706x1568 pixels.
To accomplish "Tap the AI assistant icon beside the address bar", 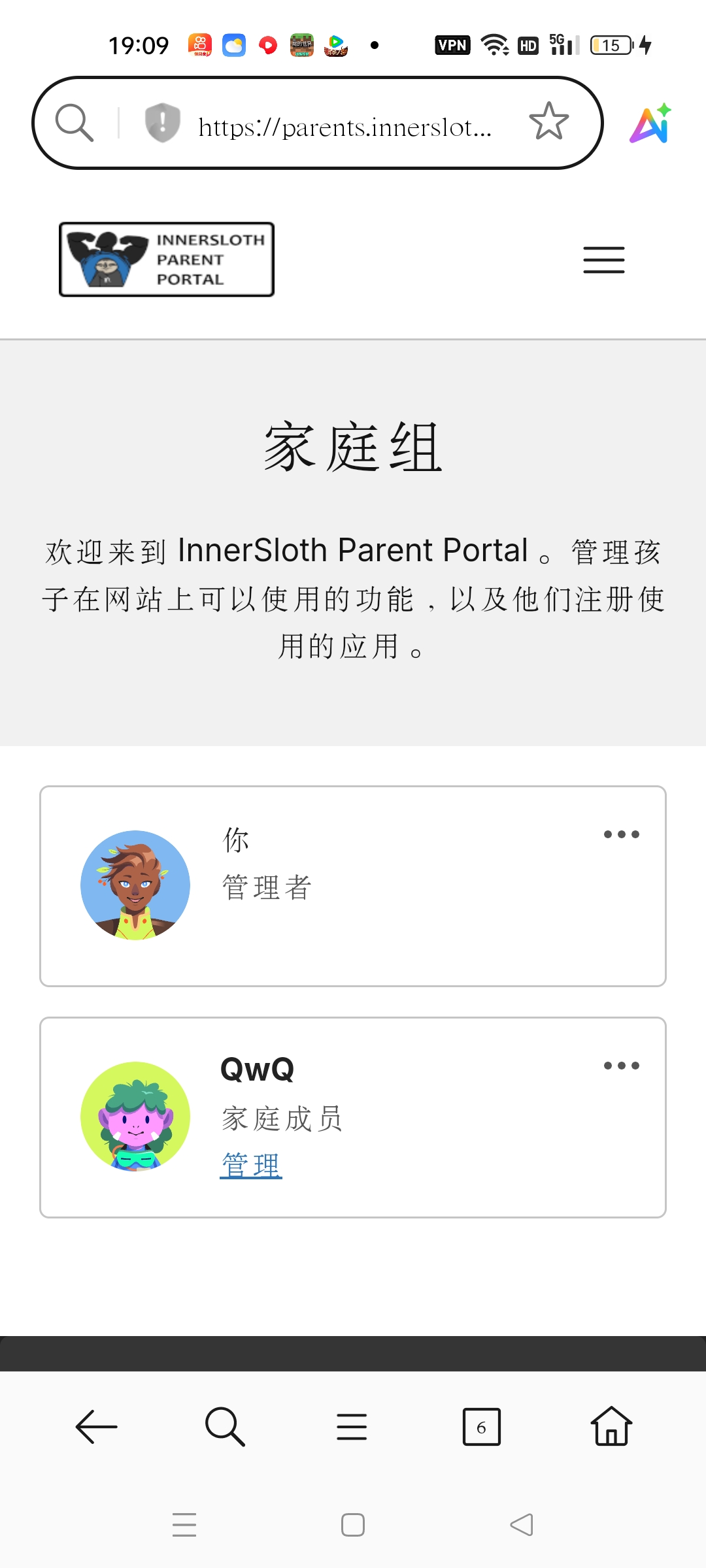I will 650,123.
